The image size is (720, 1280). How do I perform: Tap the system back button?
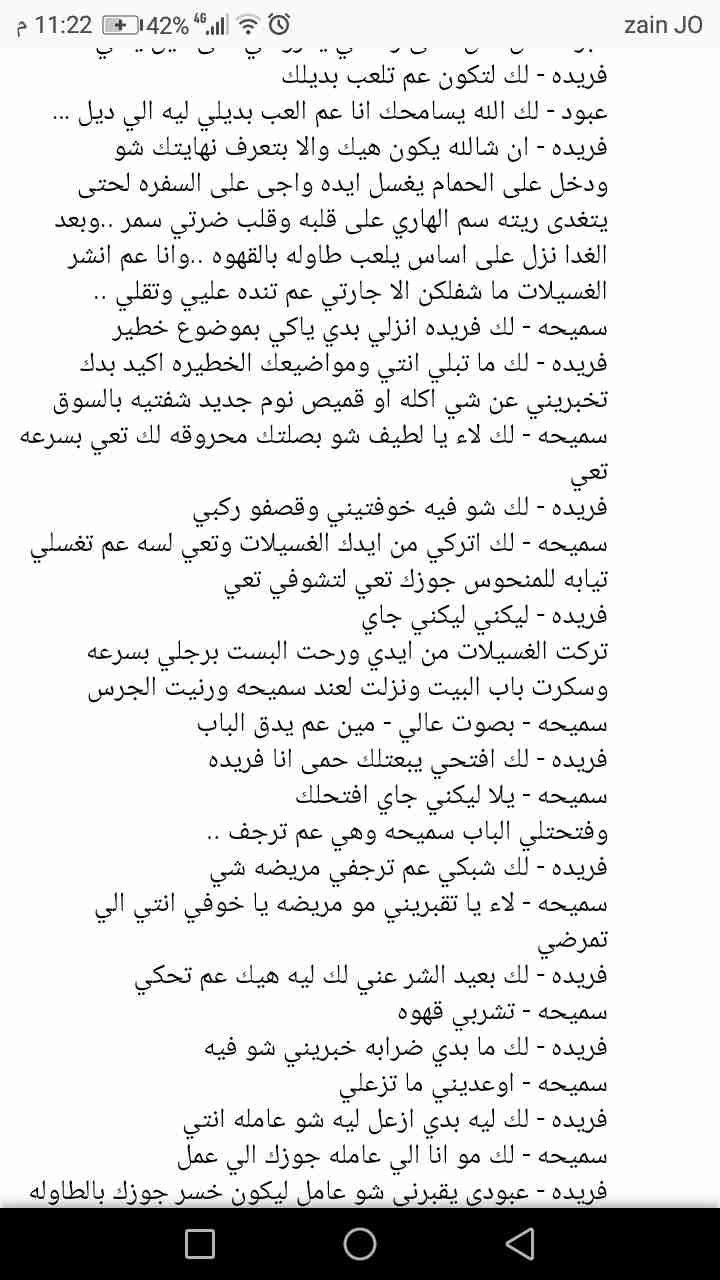click(x=519, y=1243)
